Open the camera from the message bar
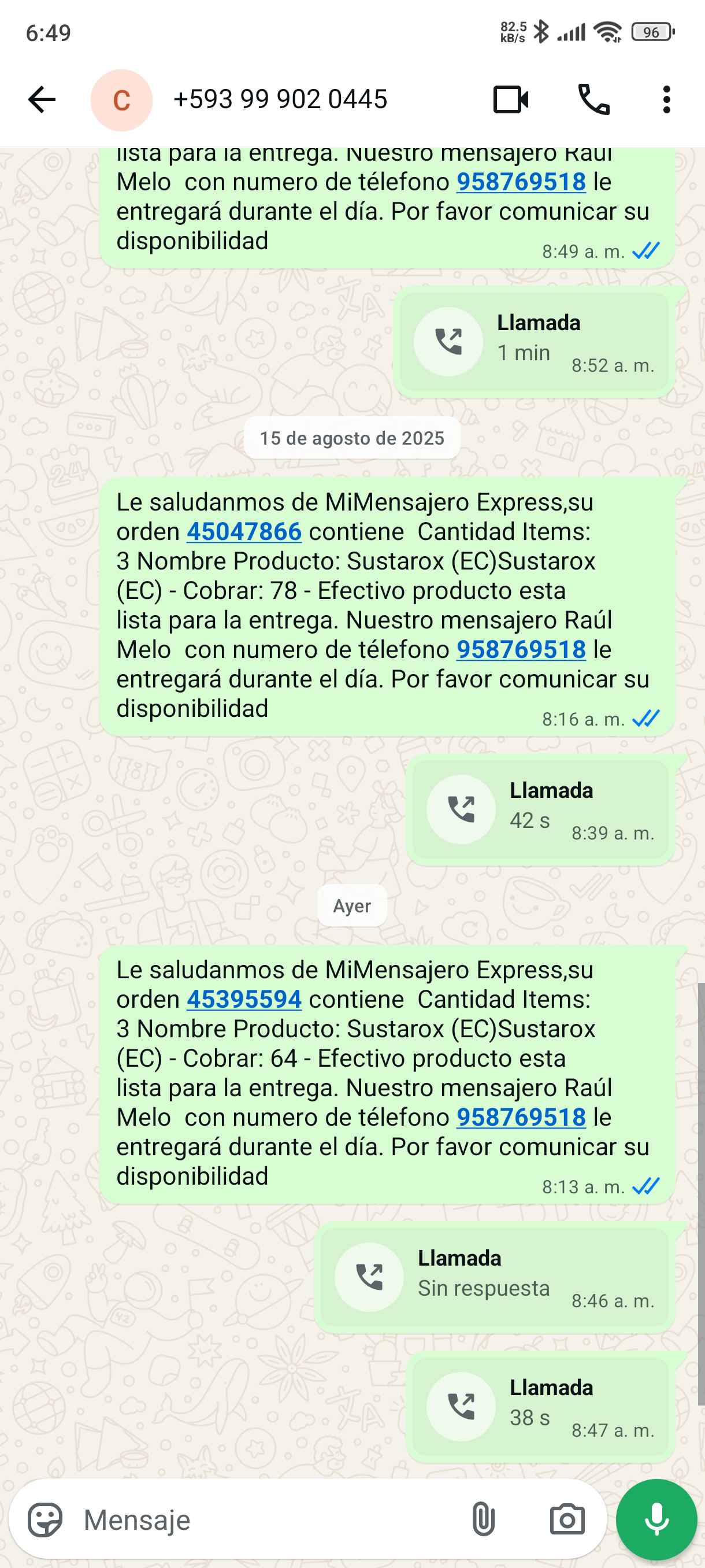This screenshot has height=1568, width=705. (x=567, y=1520)
